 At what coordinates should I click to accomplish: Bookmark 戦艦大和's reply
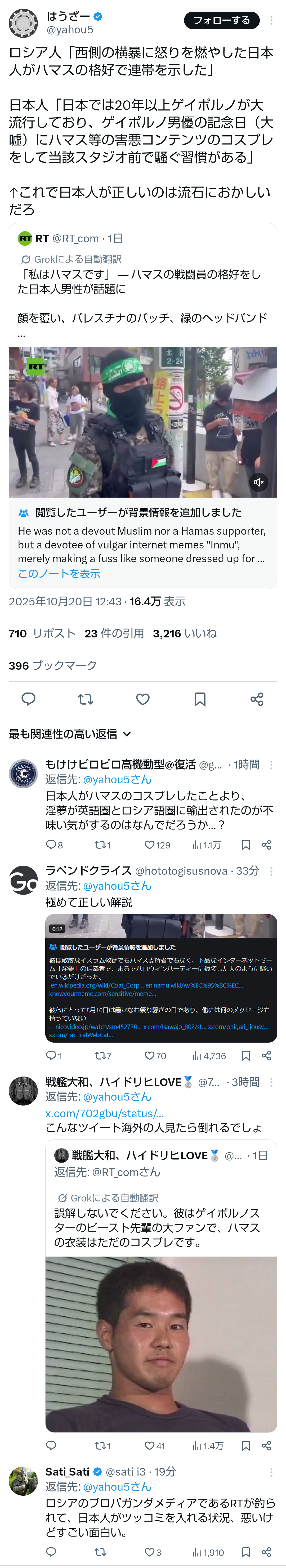click(246, 1446)
